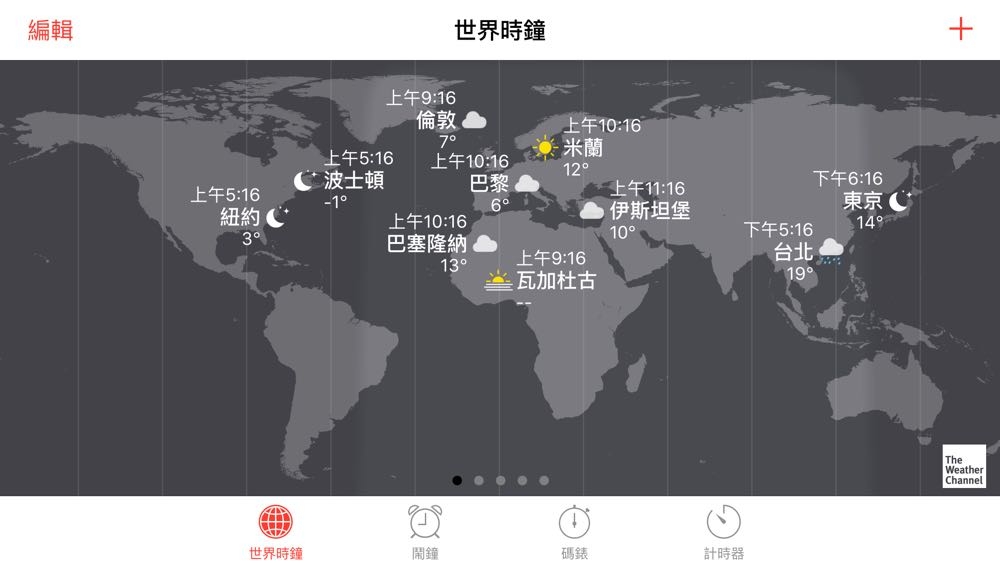Add a new city with the plus icon
Screen dimensions: 1000x563
960,29
